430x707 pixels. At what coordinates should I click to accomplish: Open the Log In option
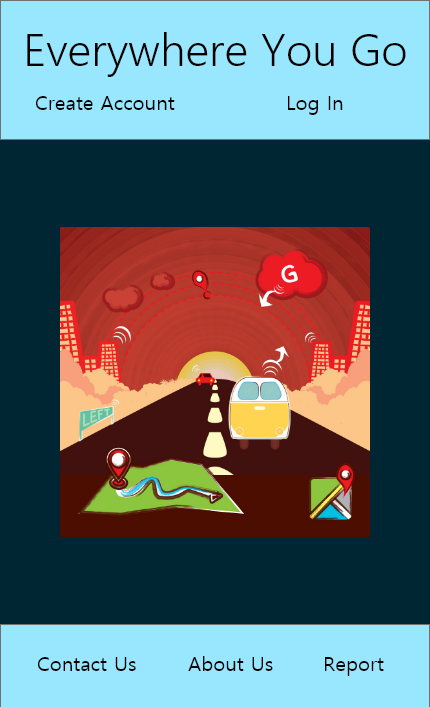(315, 105)
